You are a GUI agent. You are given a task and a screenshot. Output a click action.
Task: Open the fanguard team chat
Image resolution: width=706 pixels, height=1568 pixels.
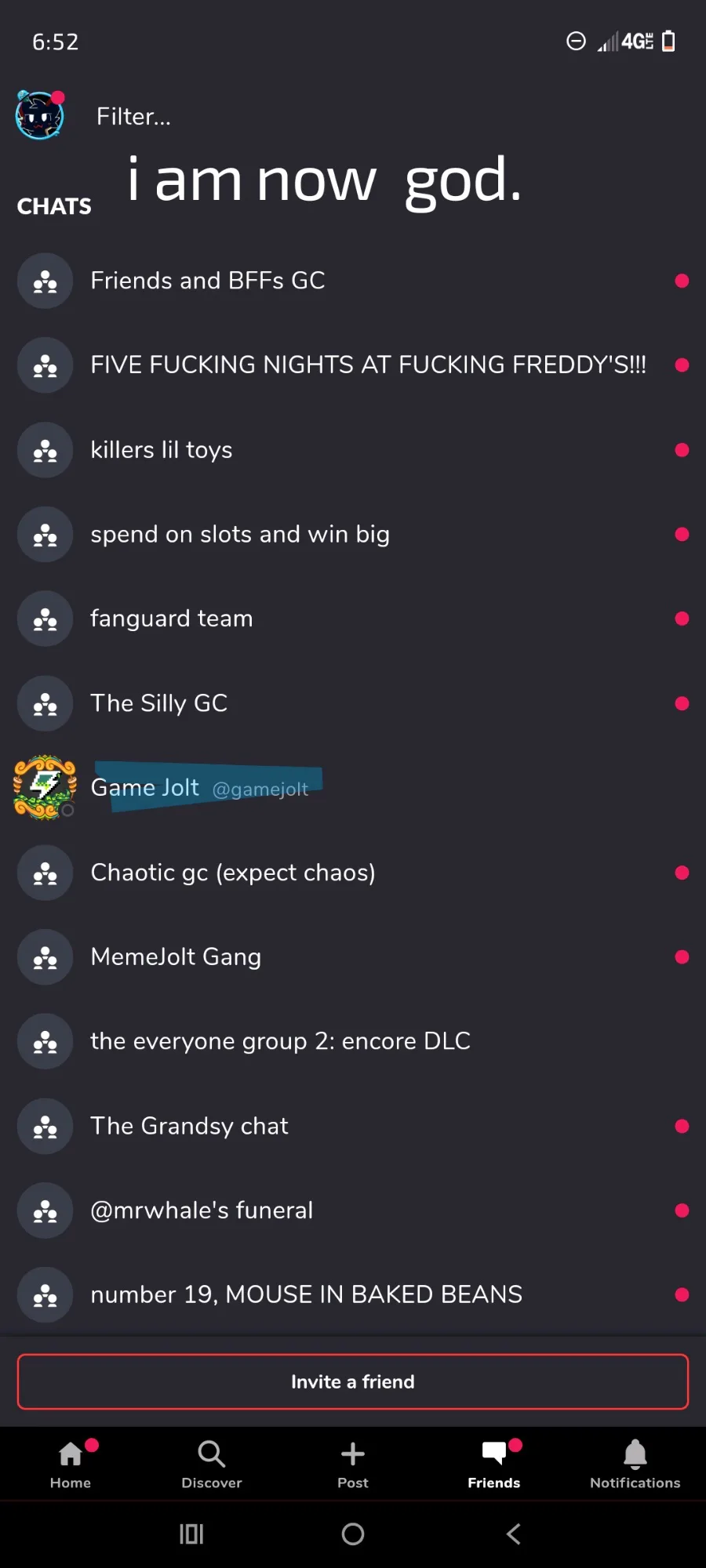click(x=353, y=619)
